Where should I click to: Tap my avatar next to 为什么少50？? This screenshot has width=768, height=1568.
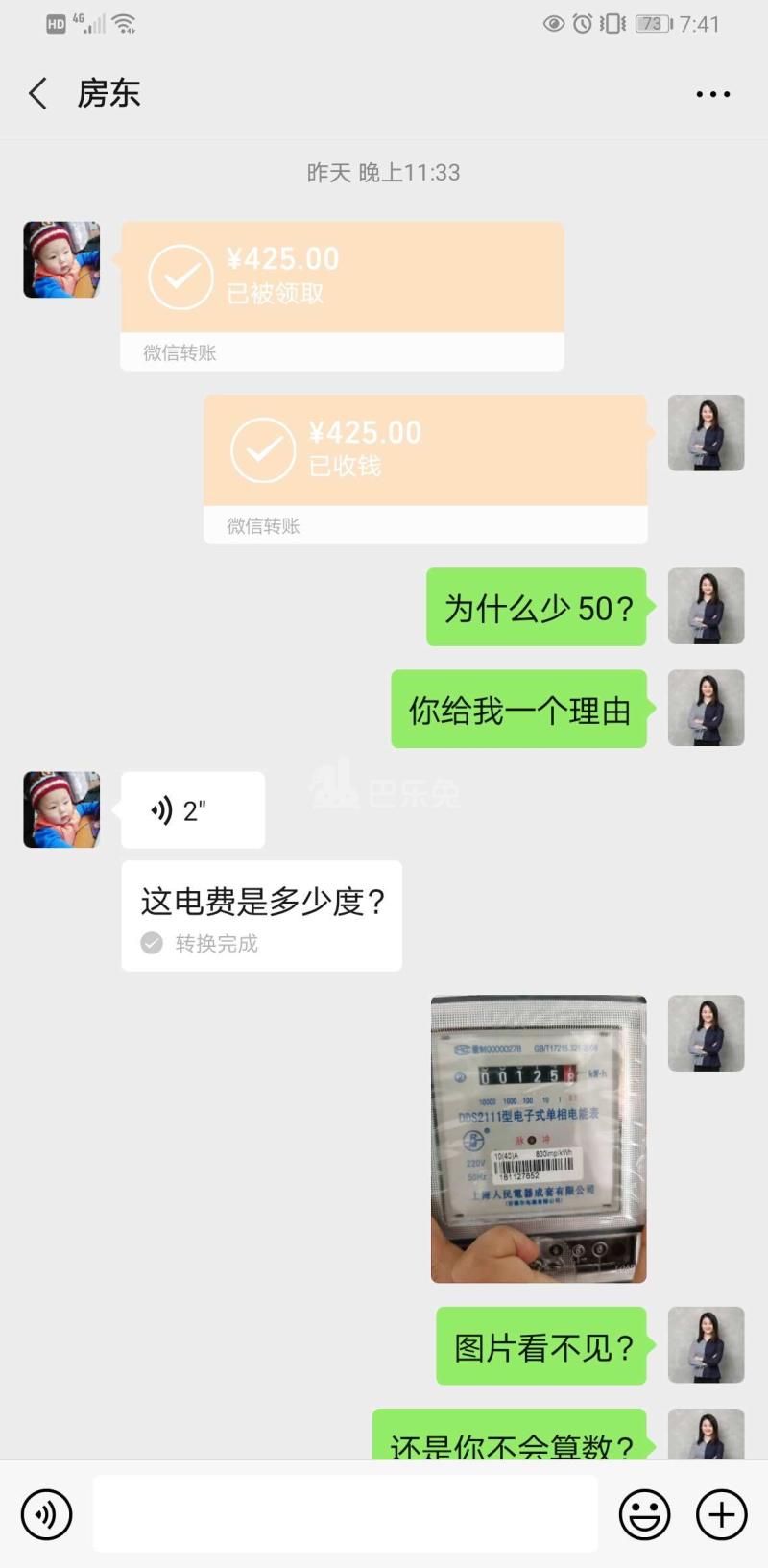706,606
